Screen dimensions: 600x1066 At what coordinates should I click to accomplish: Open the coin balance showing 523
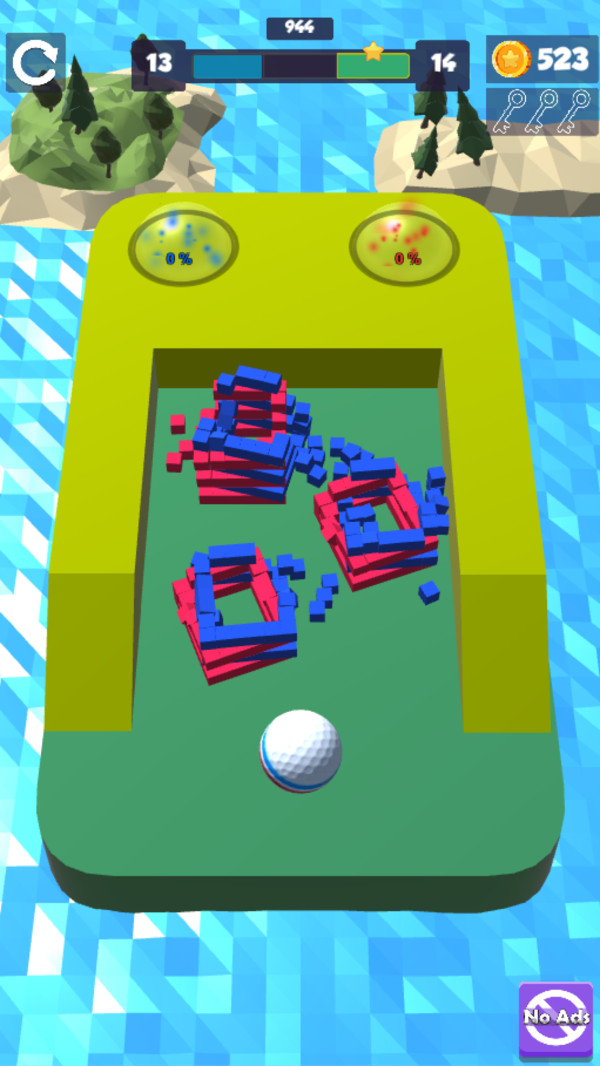tap(542, 60)
